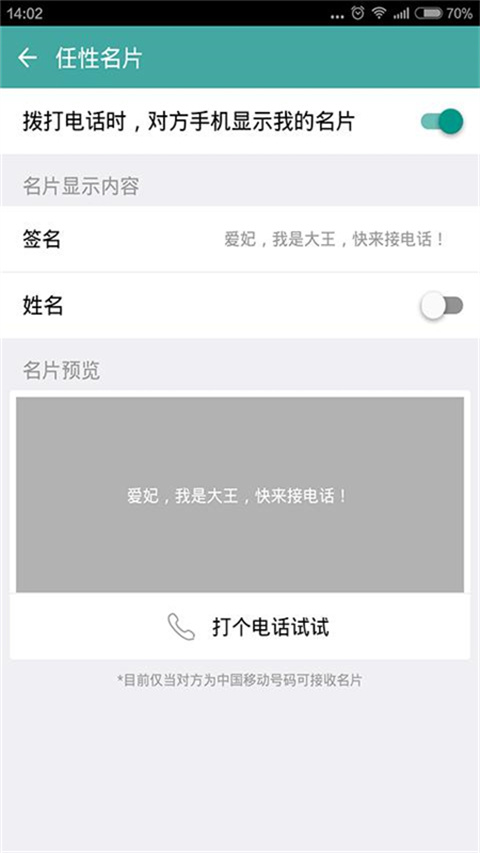Go back from 任性名片 screen
Image resolution: width=480 pixels, height=853 pixels.
[27, 58]
